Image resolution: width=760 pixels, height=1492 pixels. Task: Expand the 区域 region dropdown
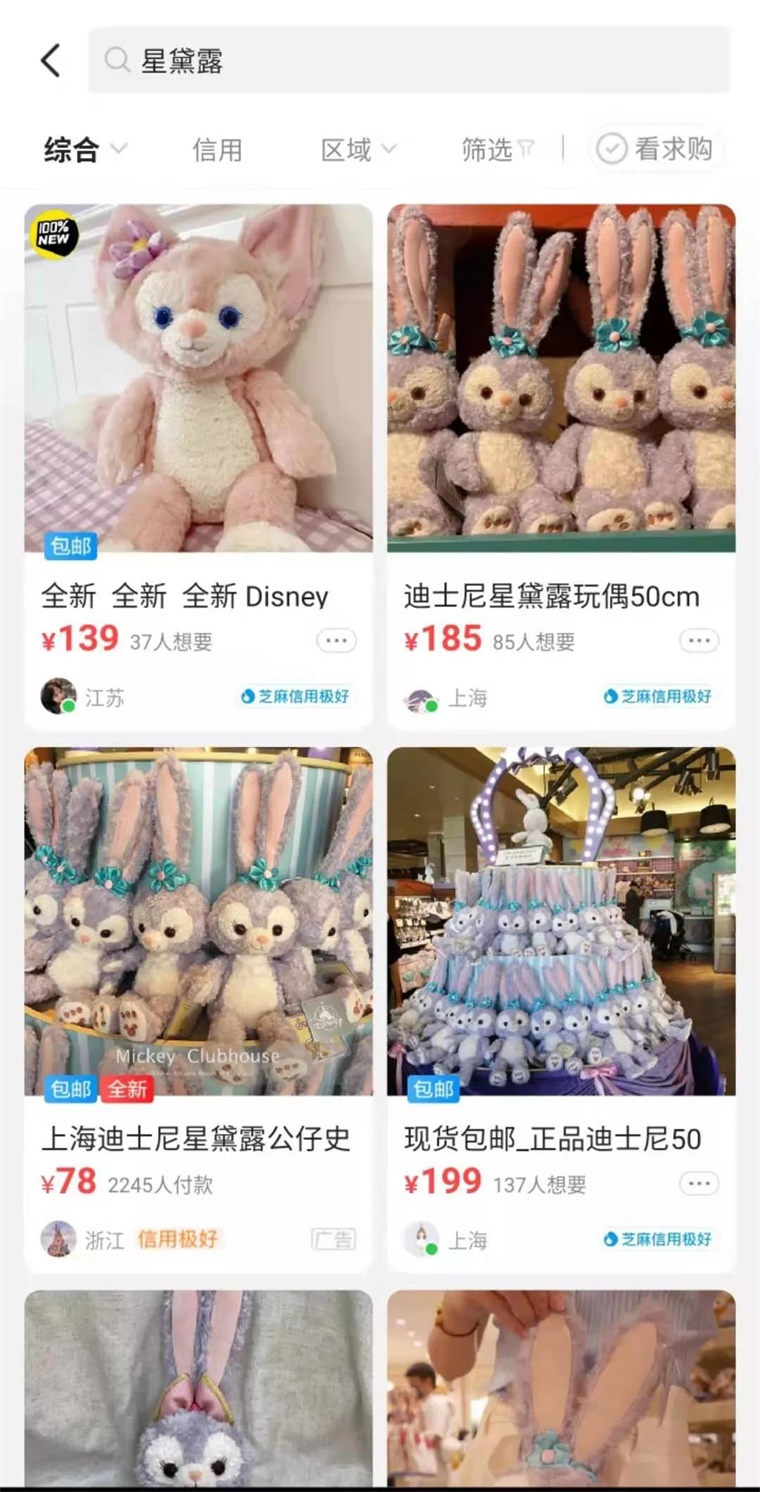pos(358,150)
